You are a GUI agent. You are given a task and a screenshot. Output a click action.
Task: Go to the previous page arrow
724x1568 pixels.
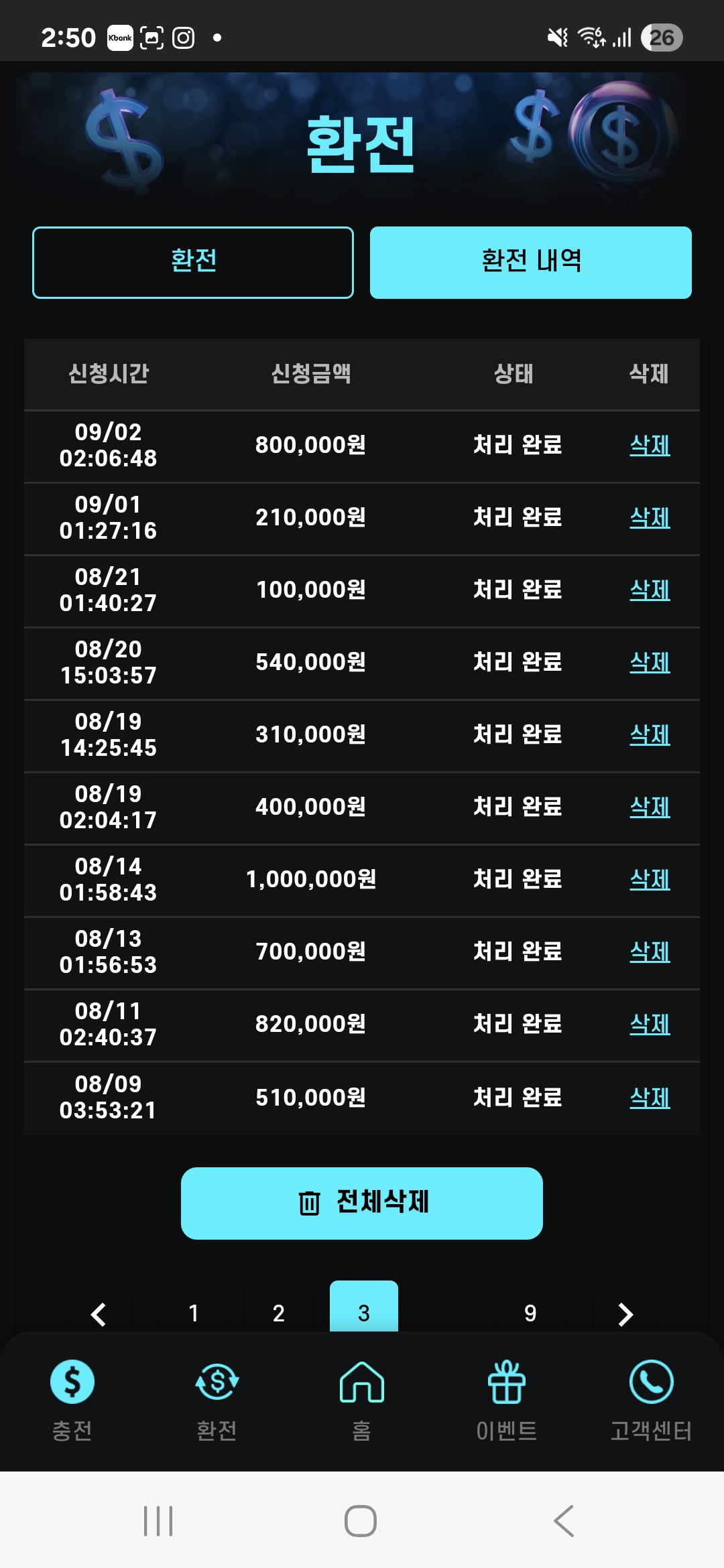tap(99, 1314)
